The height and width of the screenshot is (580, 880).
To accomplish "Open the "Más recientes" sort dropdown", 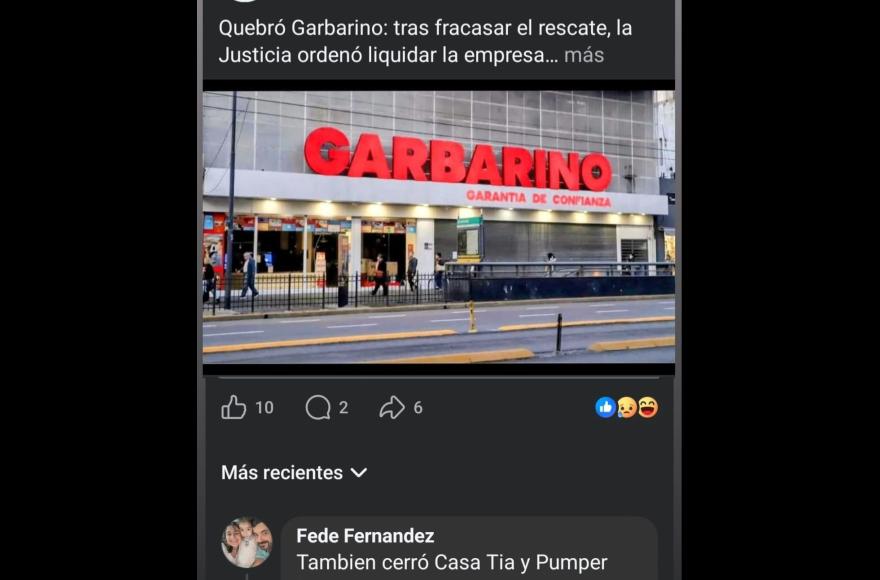I will 294,472.
